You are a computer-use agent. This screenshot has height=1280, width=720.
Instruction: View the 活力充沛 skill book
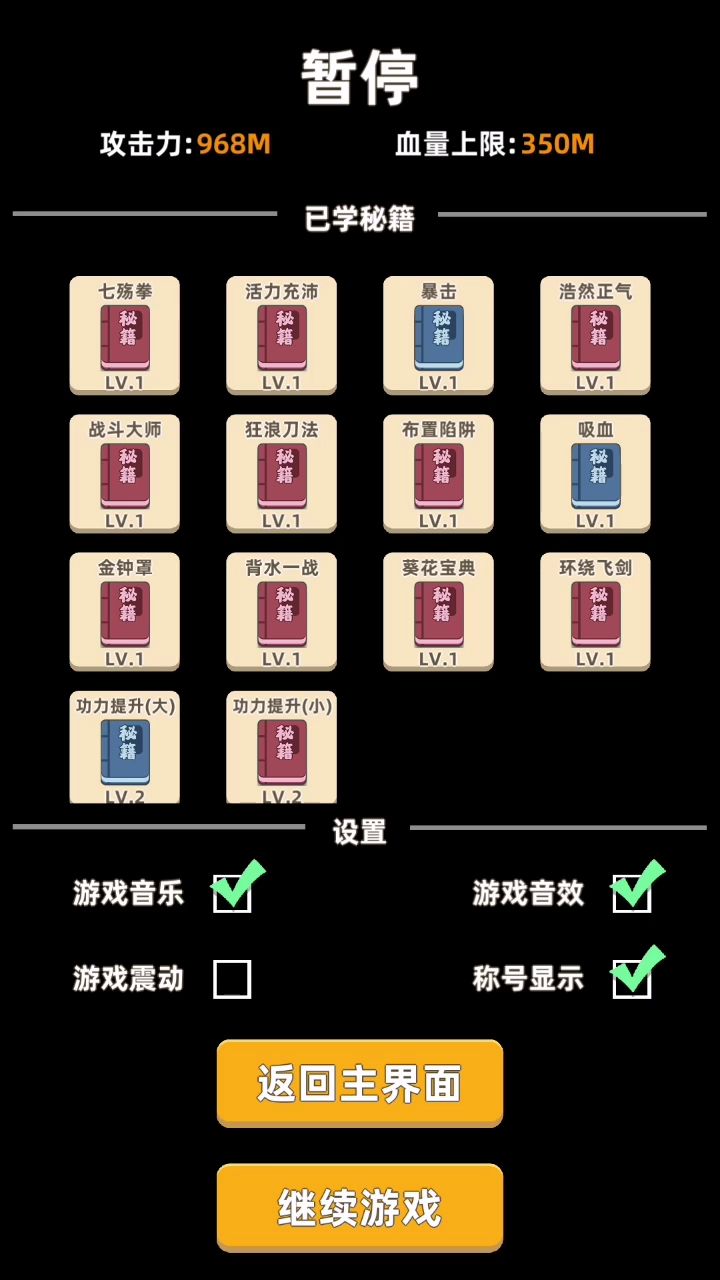pyautogui.click(x=282, y=335)
